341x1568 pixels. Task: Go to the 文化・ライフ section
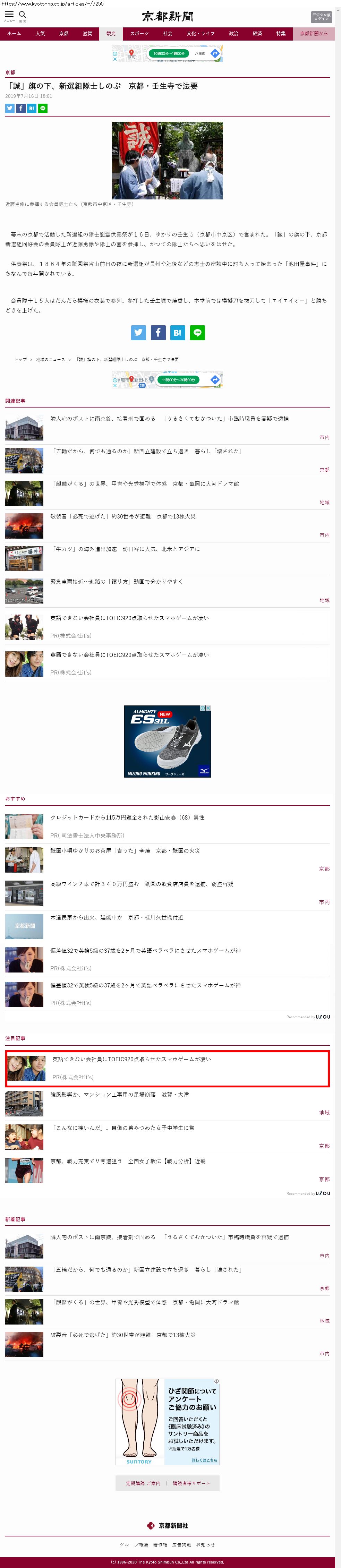point(201,34)
